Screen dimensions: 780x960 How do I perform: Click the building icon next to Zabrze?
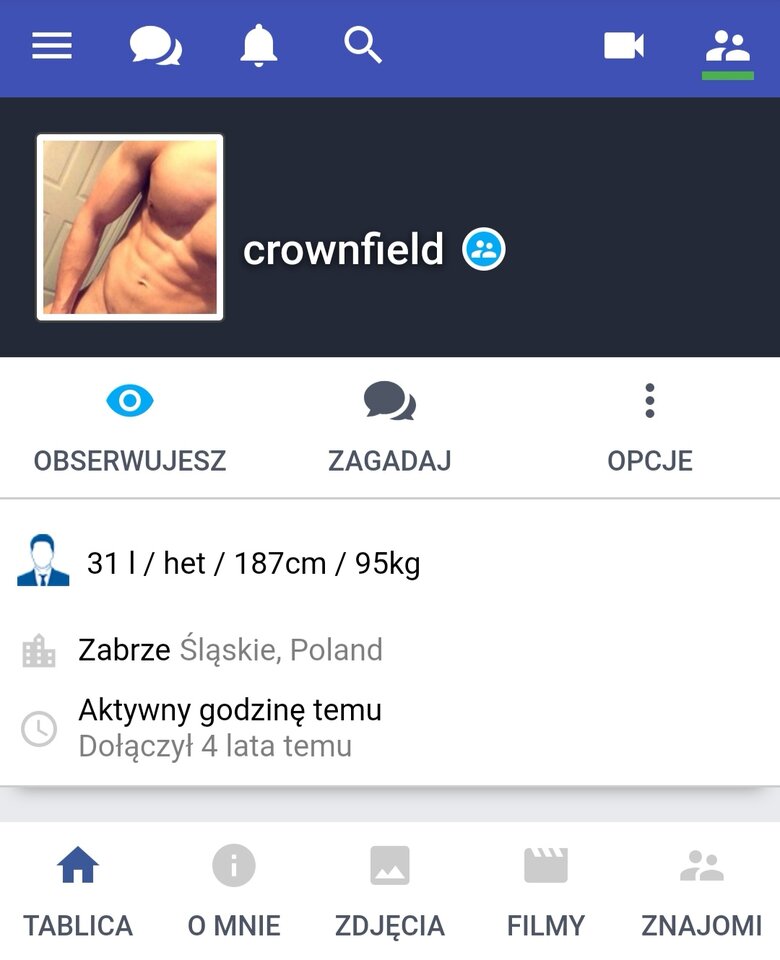[x=38, y=649]
